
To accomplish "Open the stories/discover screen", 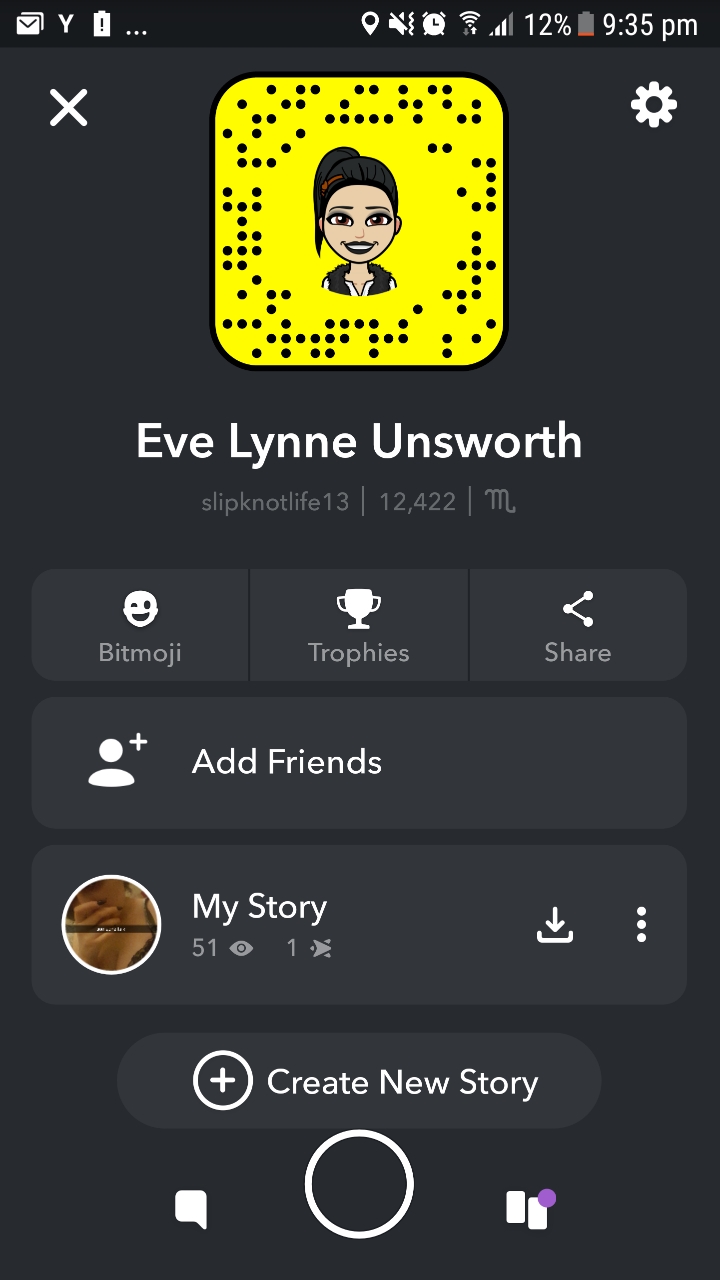I will 528,1208.
